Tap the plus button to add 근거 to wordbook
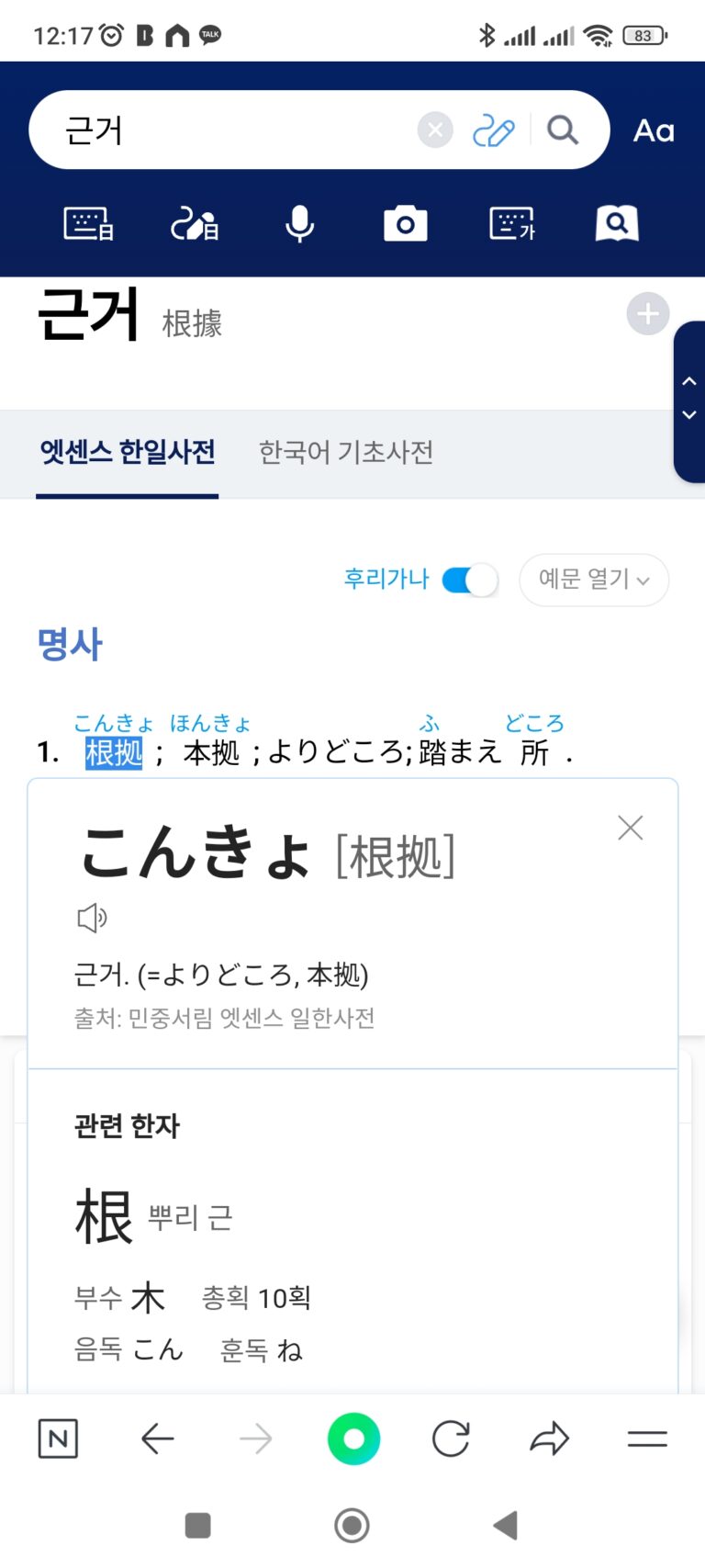Viewport: 705px width, 1568px height. (x=647, y=314)
